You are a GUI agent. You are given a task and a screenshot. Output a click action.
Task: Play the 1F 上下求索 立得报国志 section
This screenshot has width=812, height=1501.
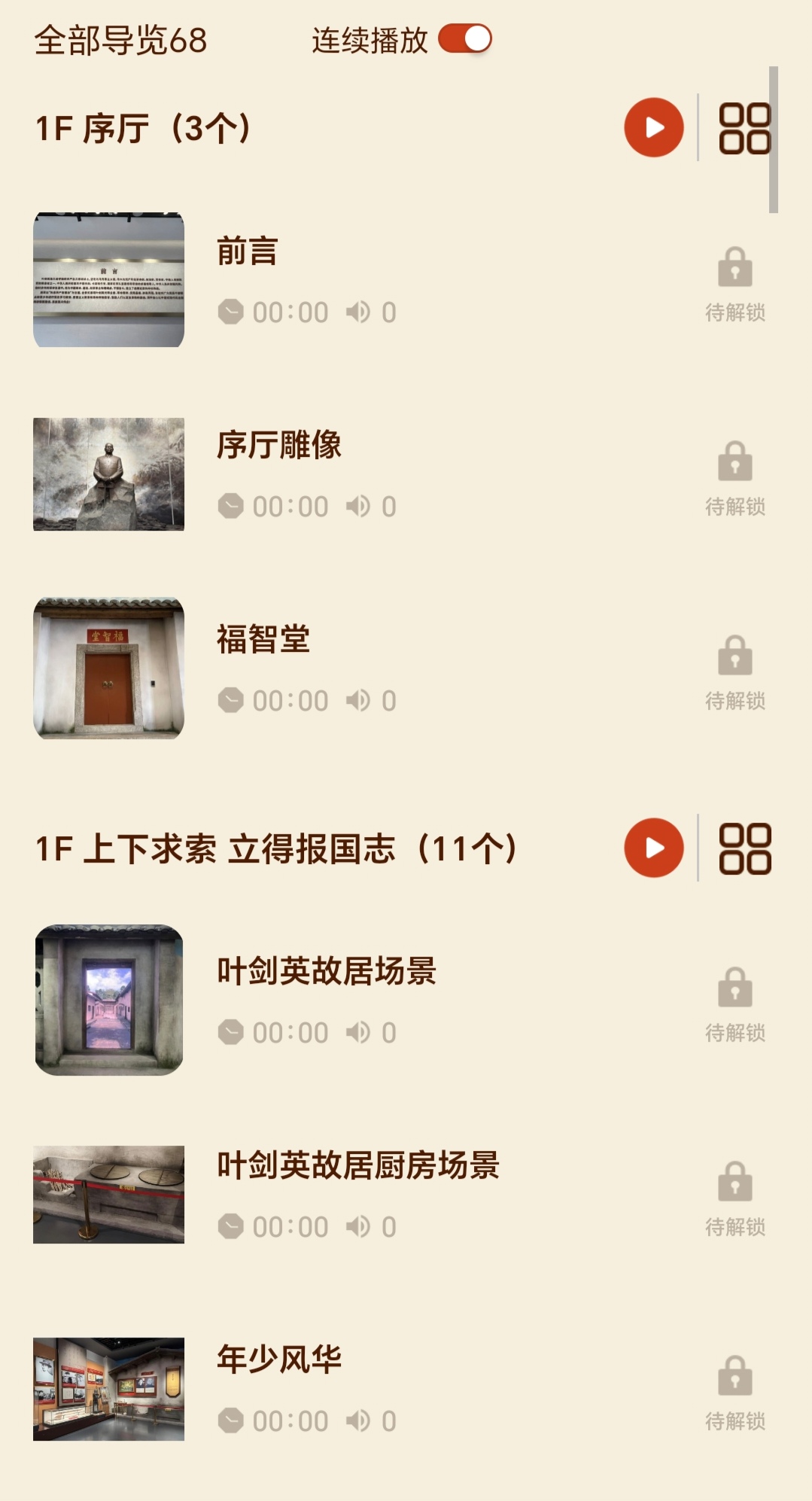coord(653,848)
